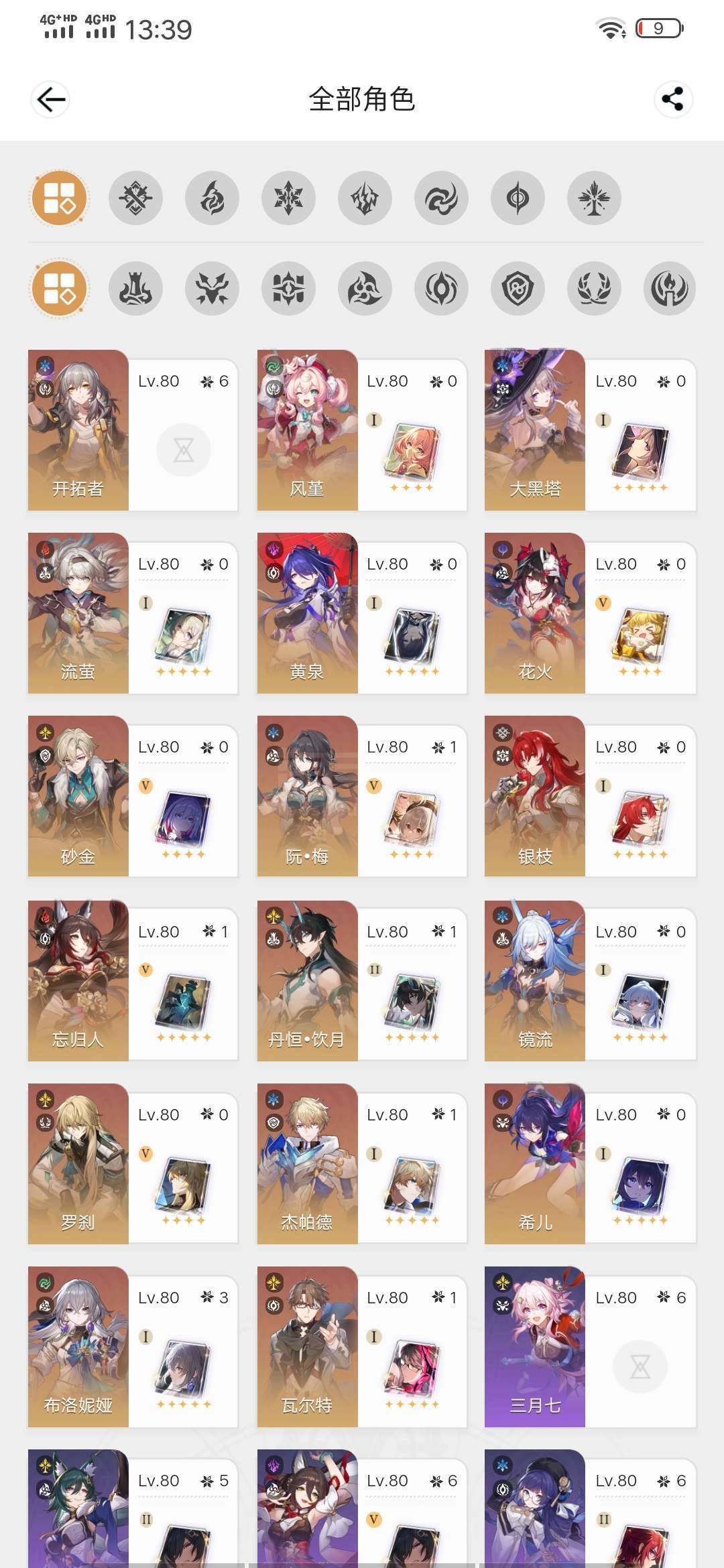Open the 风堇 character card

click(x=362, y=430)
